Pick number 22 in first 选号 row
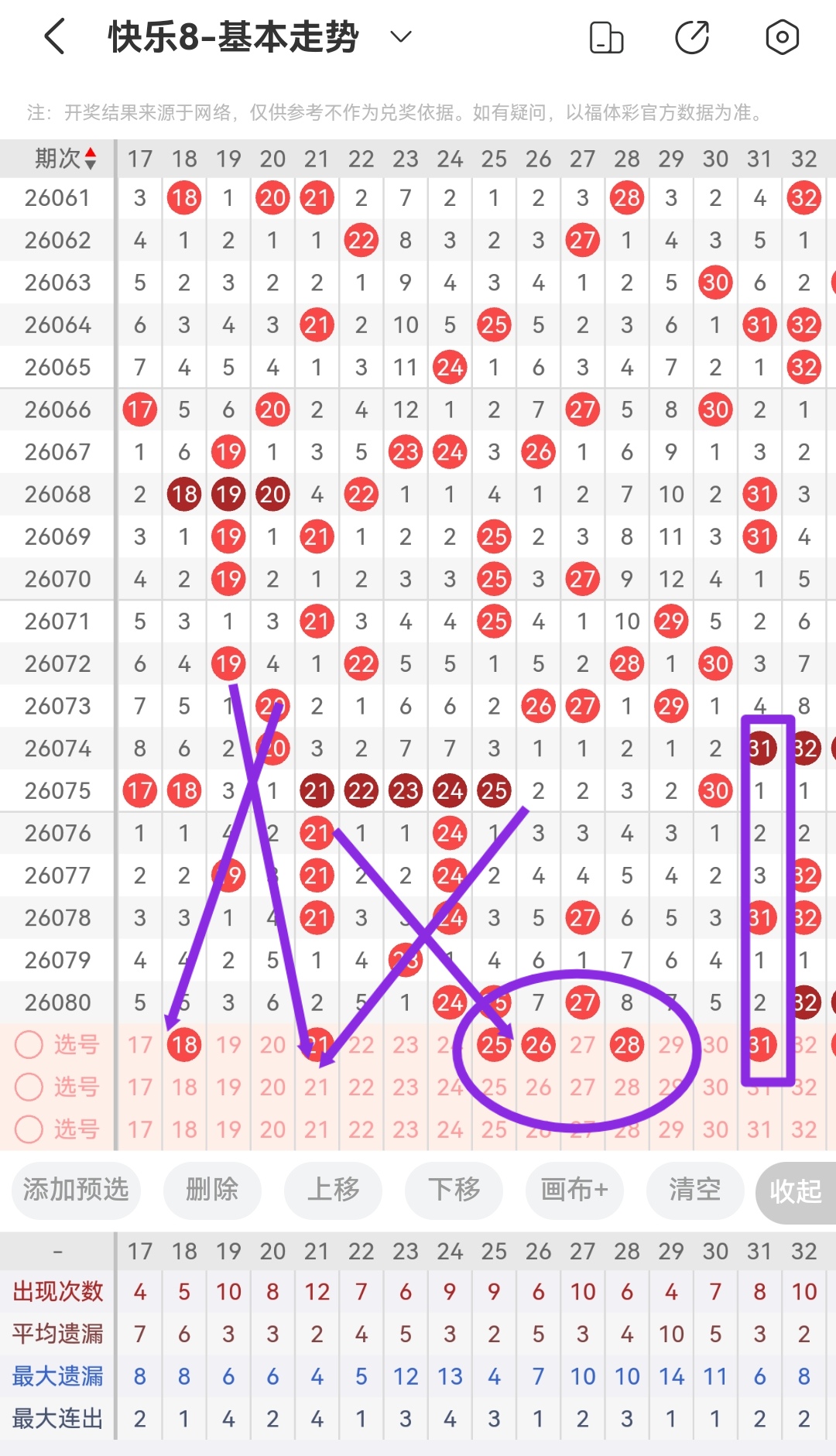Image resolution: width=836 pixels, height=1456 pixels. coord(361,1045)
